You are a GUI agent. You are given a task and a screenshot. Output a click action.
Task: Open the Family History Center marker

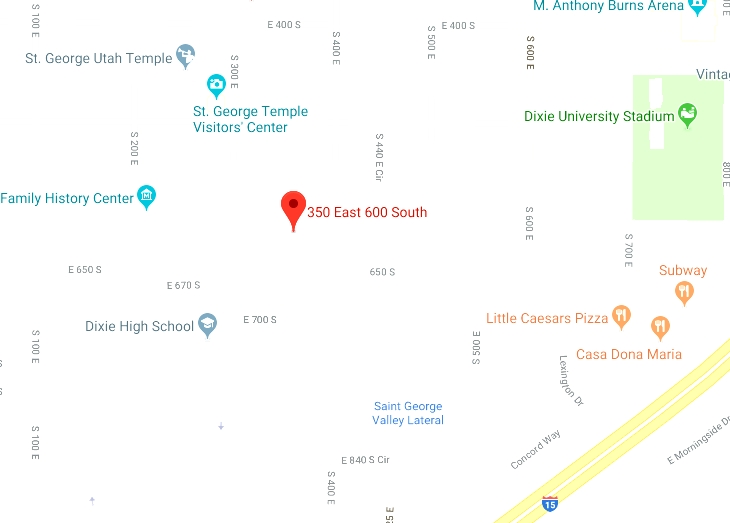pyautogui.click(x=147, y=196)
